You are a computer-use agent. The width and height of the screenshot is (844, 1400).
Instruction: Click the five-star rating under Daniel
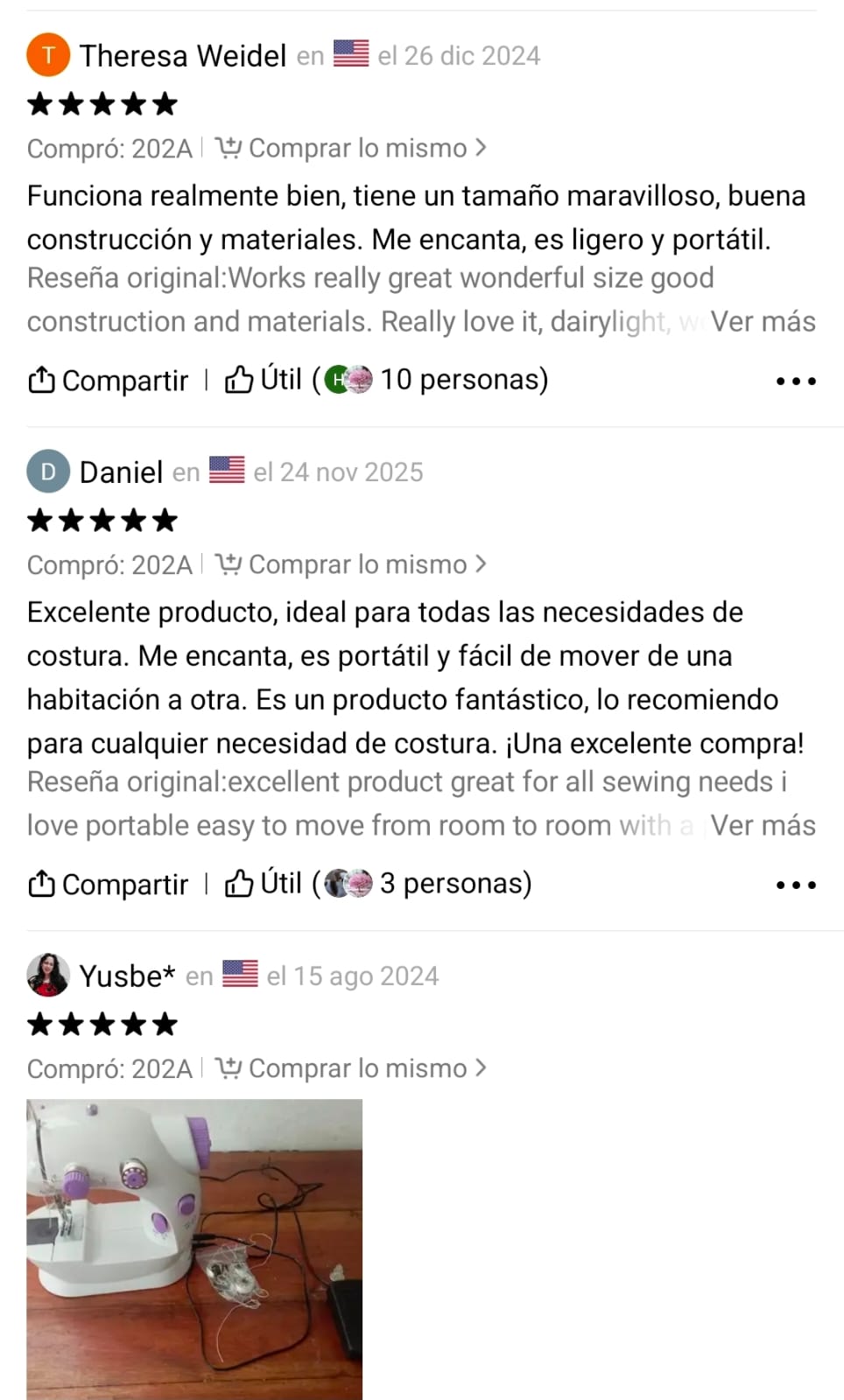[x=101, y=520]
